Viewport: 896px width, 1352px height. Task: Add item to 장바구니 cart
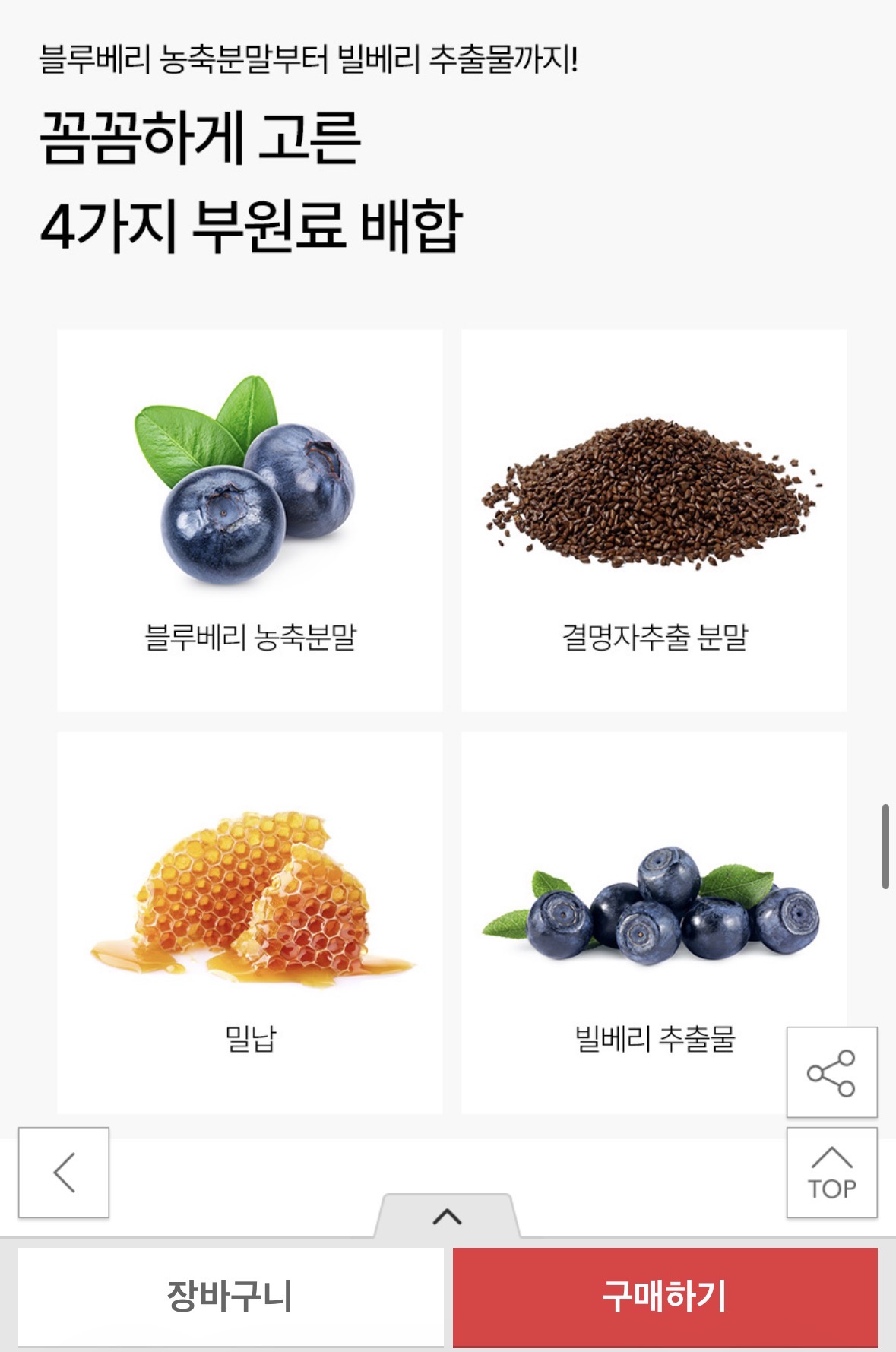(x=230, y=1297)
